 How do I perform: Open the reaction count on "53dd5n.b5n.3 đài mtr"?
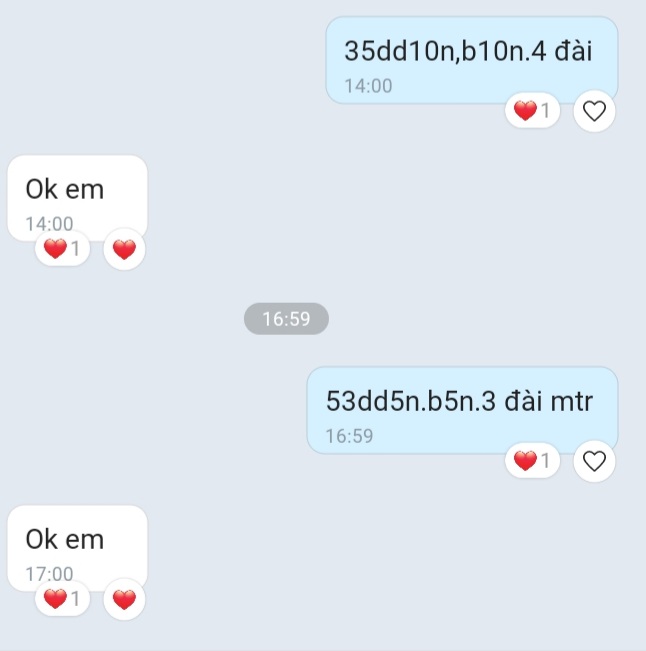tap(533, 460)
